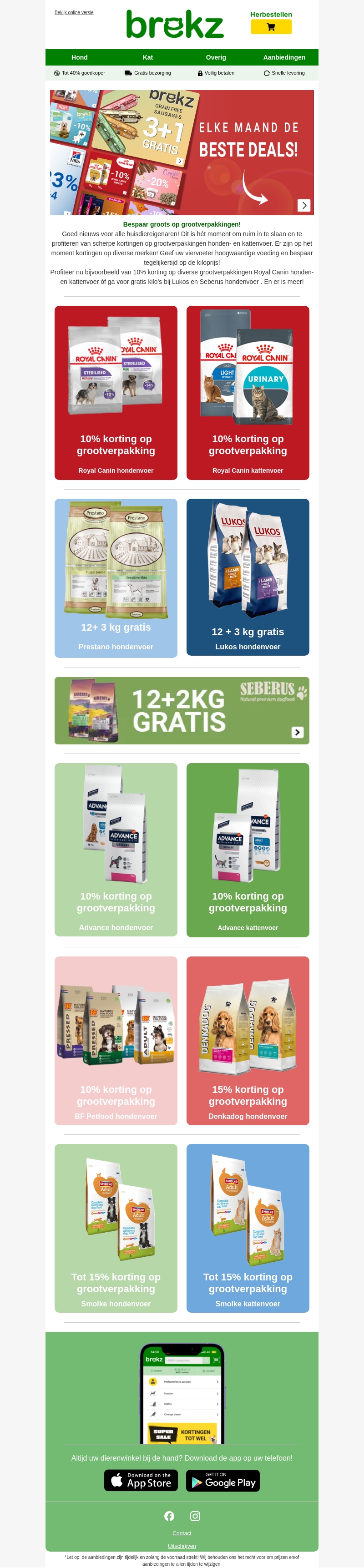The height and width of the screenshot is (1568, 364).
Task: Tap the Herbestellen cart button
Action: click(x=271, y=27)
